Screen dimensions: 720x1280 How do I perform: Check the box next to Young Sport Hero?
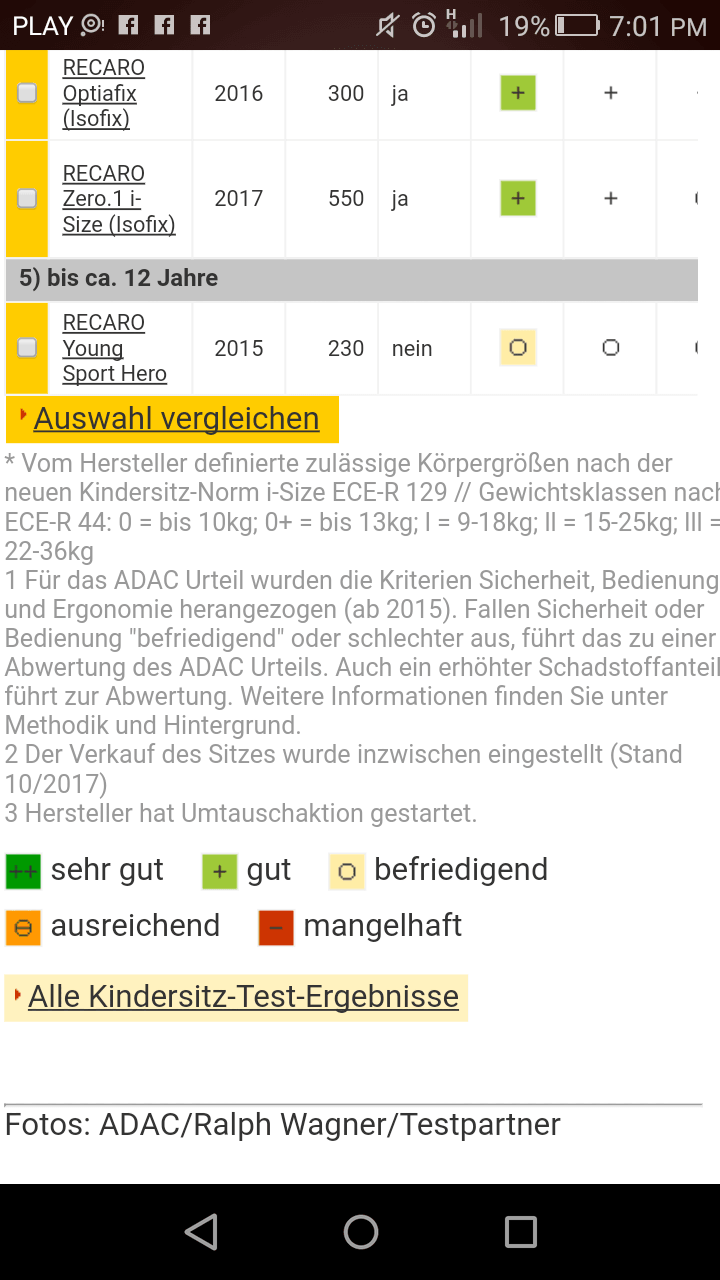click(27, 348)
